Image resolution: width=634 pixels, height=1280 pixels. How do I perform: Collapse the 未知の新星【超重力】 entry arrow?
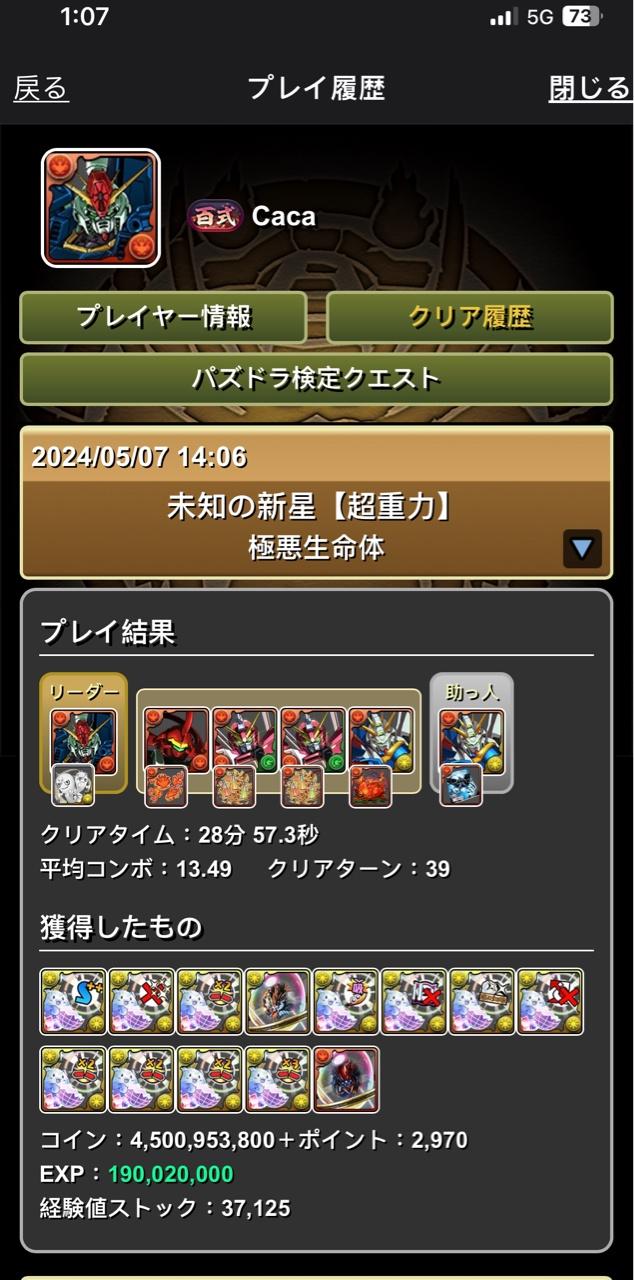click(582, 548)
